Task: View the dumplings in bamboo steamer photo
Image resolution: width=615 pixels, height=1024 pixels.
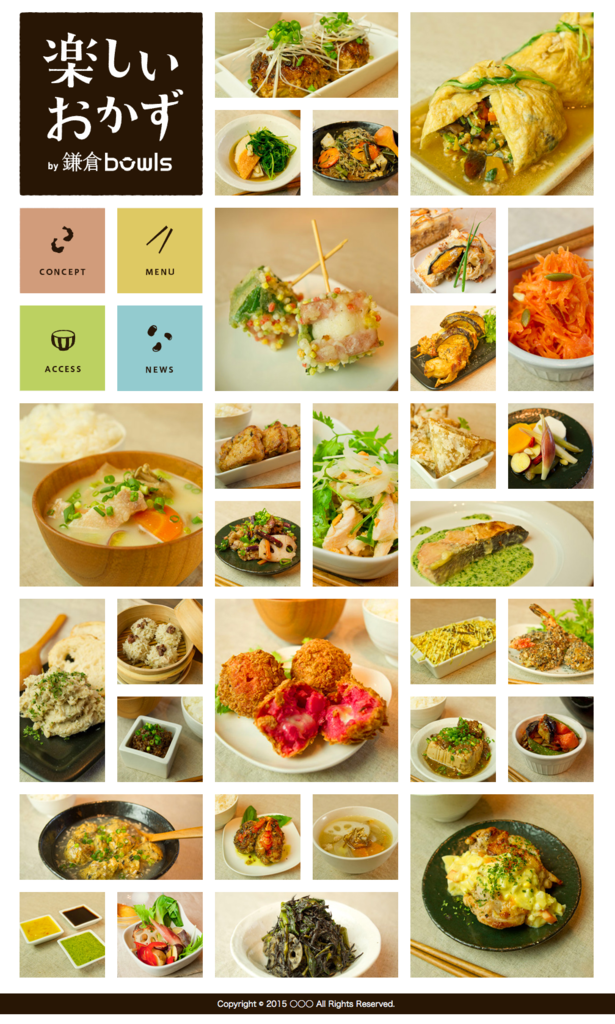Action: pos(159,641)
